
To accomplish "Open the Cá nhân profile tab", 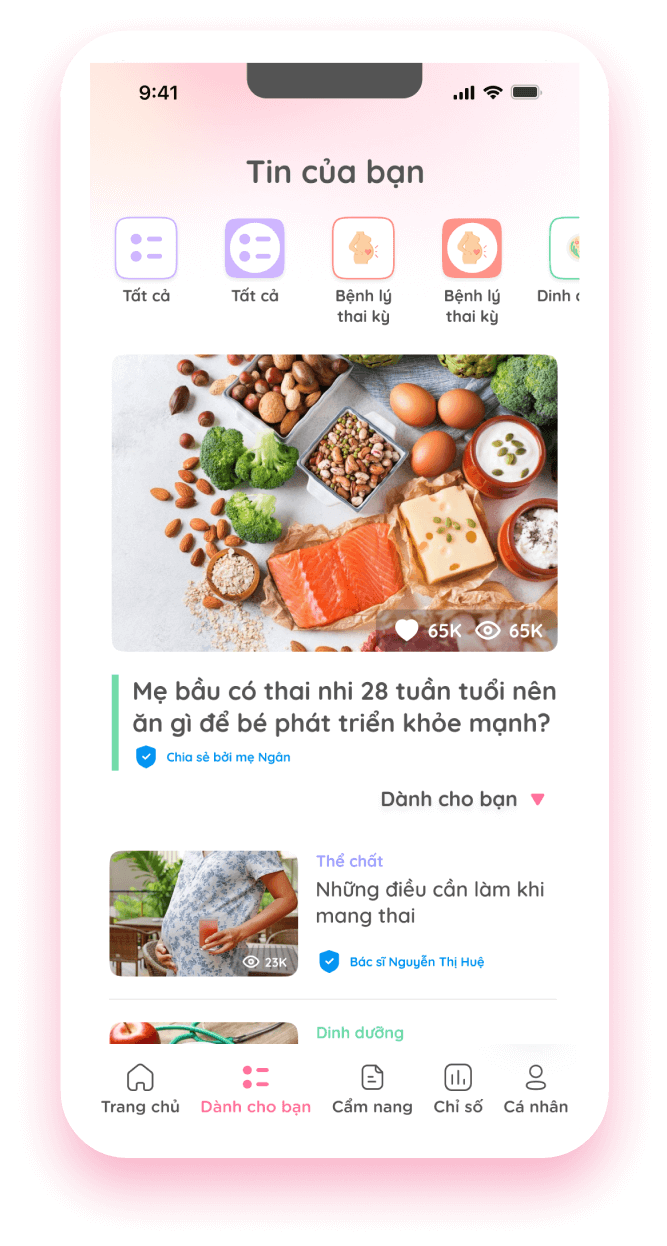I will tap(535, 1089).
